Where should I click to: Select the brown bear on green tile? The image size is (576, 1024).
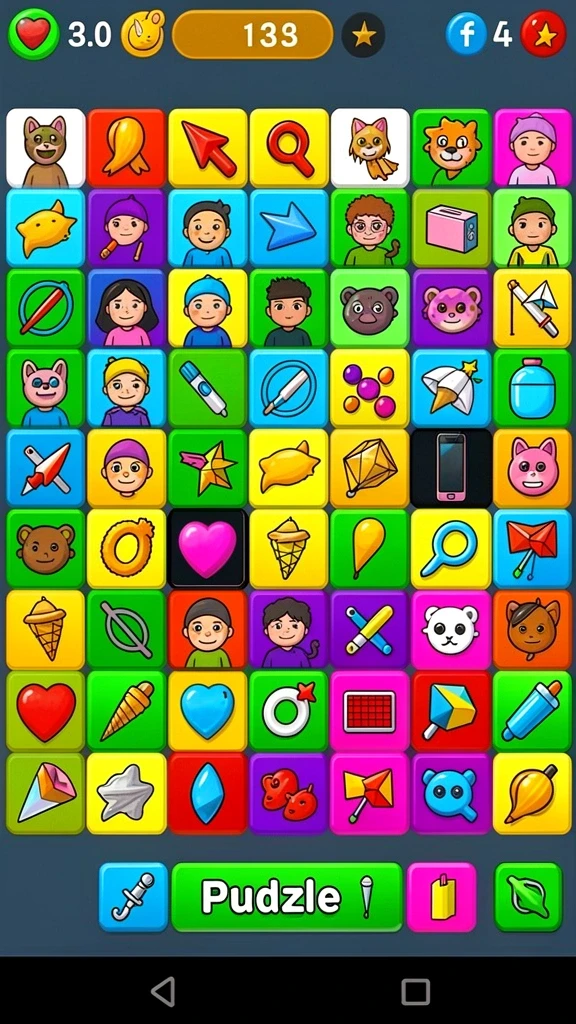46,549
